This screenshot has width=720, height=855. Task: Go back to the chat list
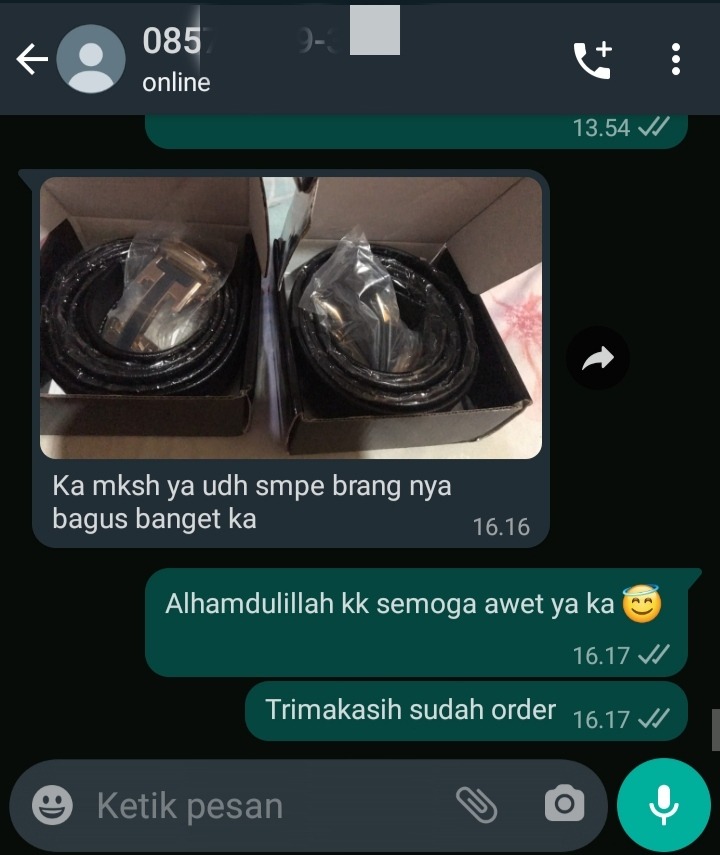point(31,61)
